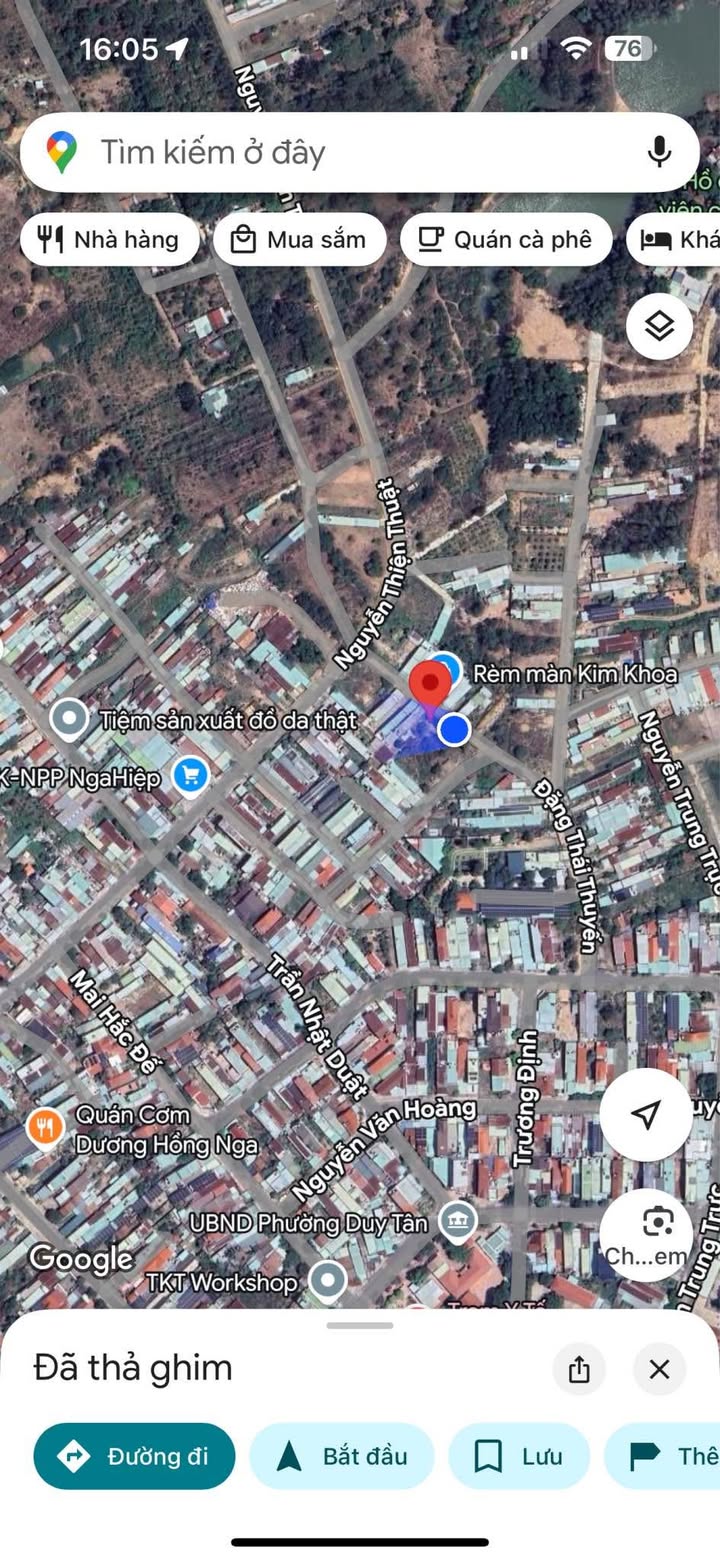Open the map layers button
The width and height of the screenshot is (720, 1560).
tap(659, 327)
